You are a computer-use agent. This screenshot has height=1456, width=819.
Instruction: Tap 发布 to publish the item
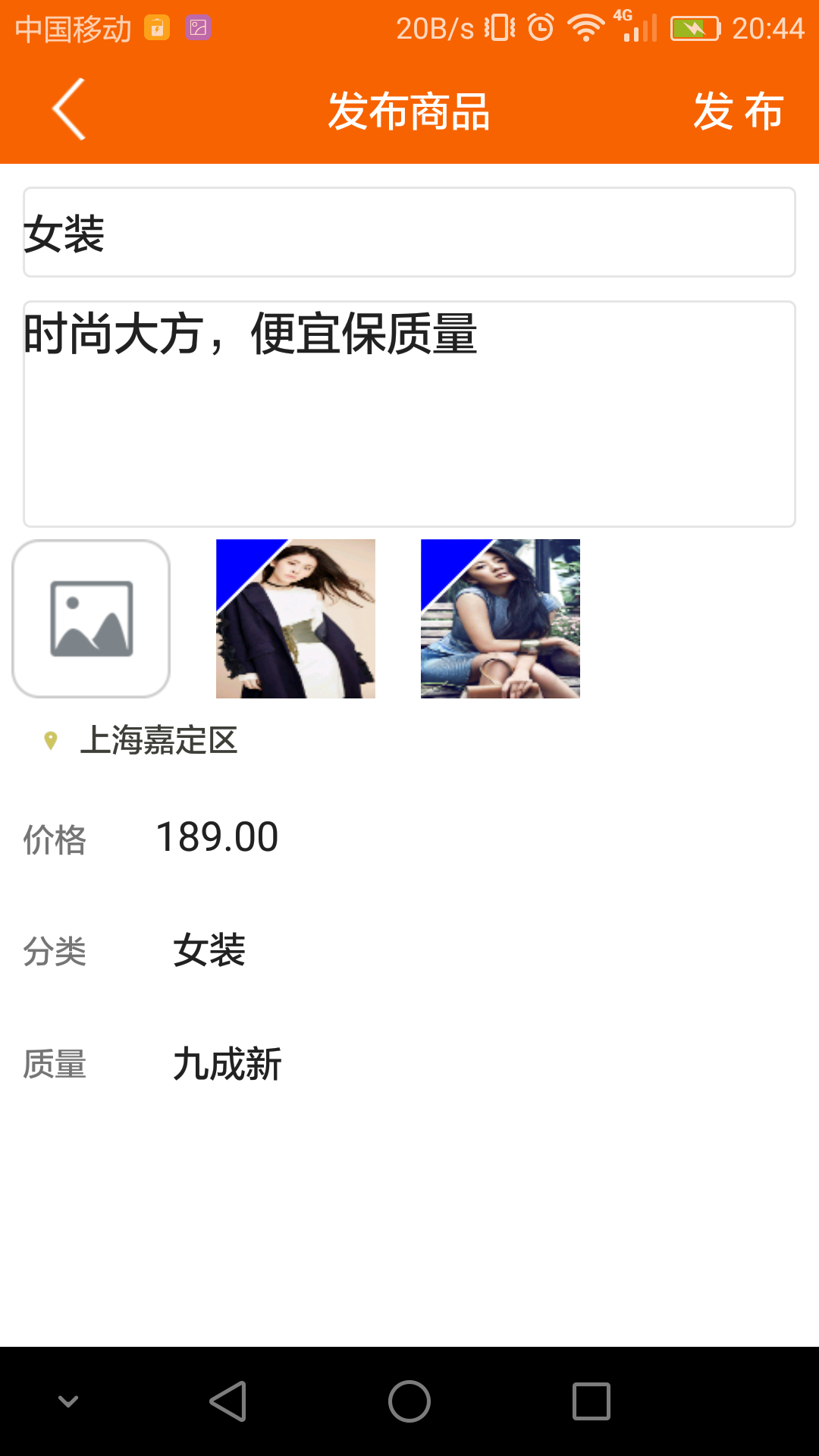click(738, 111)
